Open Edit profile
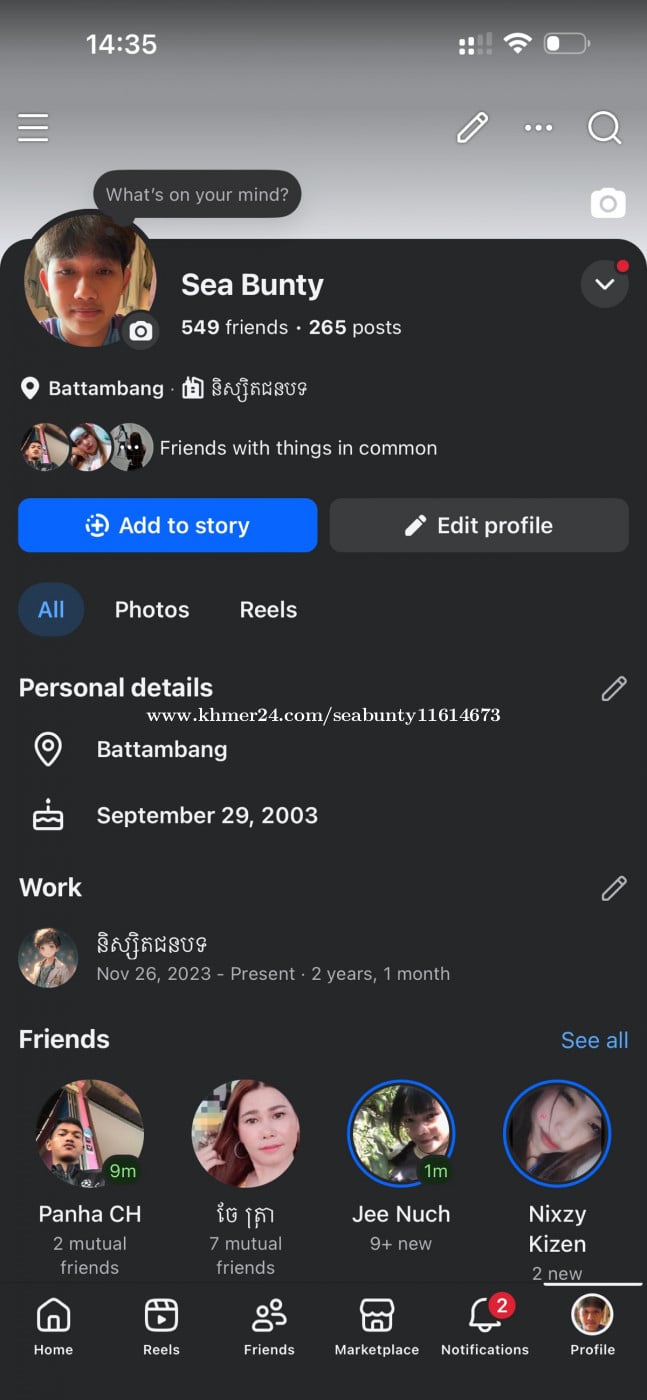The width and height of the screenshot is (647, 1400). (x=479, y=525)
